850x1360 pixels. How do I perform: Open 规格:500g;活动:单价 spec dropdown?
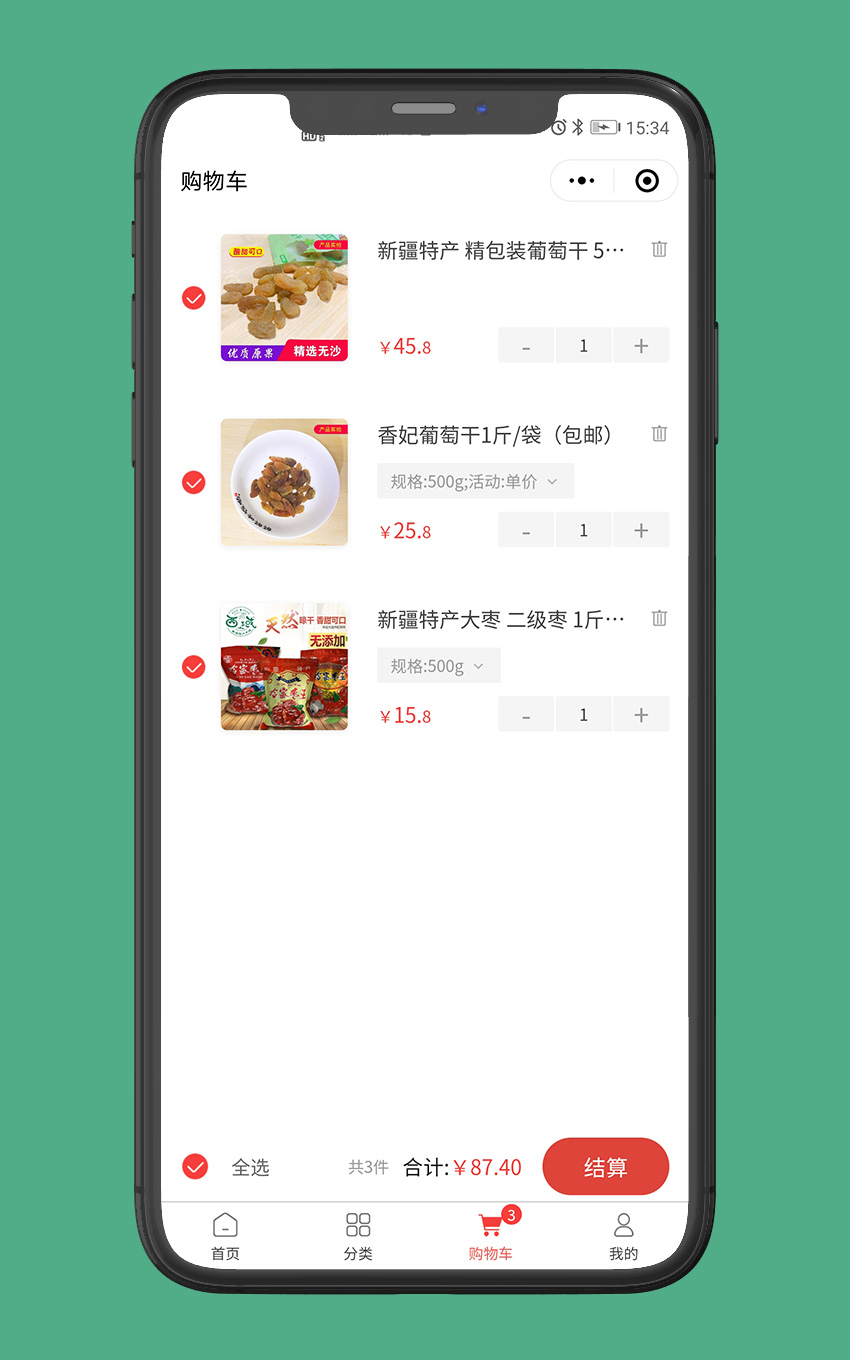coord(475,482)
